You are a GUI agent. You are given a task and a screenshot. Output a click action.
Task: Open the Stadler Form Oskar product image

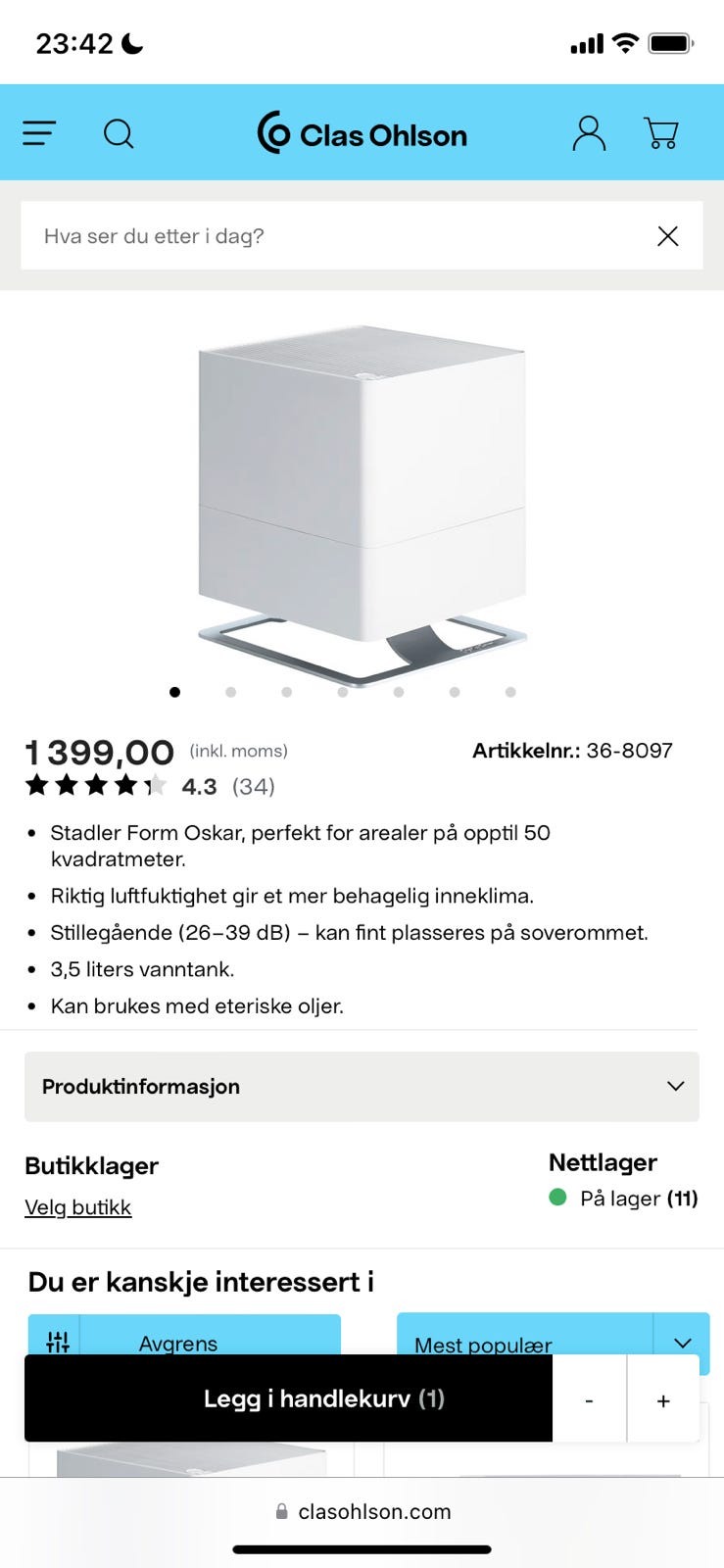tap(362, 505)
